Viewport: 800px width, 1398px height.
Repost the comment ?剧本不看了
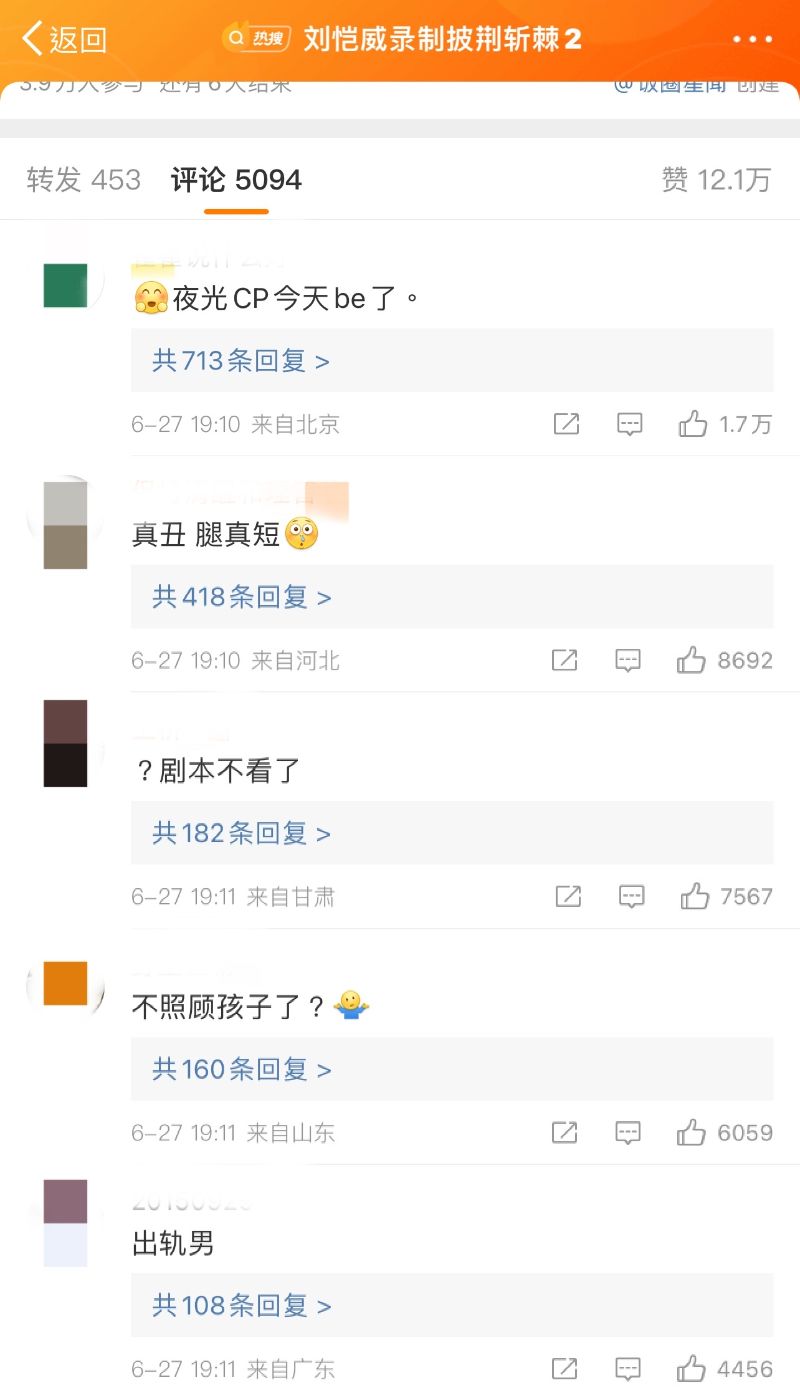coord(568,896)
